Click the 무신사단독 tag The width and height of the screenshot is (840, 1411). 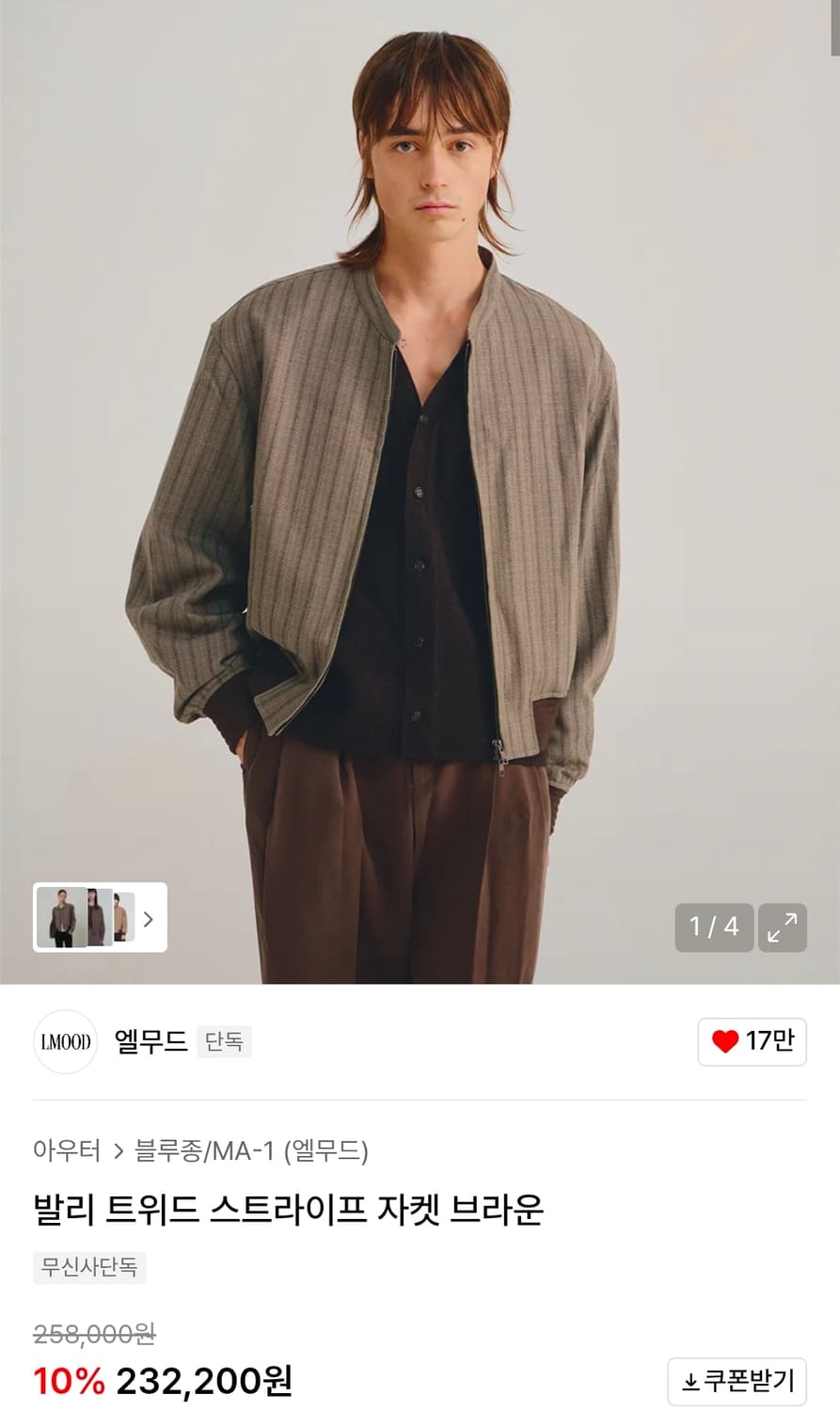click(89, 1267)
